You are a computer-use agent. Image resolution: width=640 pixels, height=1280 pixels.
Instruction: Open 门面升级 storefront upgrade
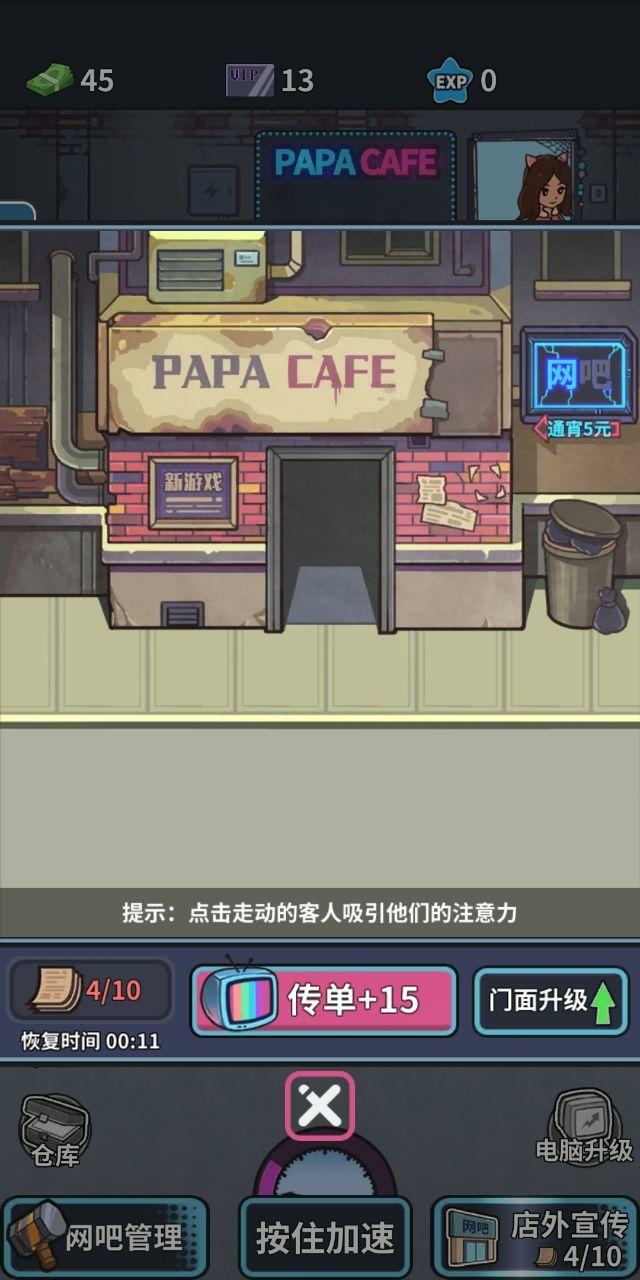point(551,1001)
